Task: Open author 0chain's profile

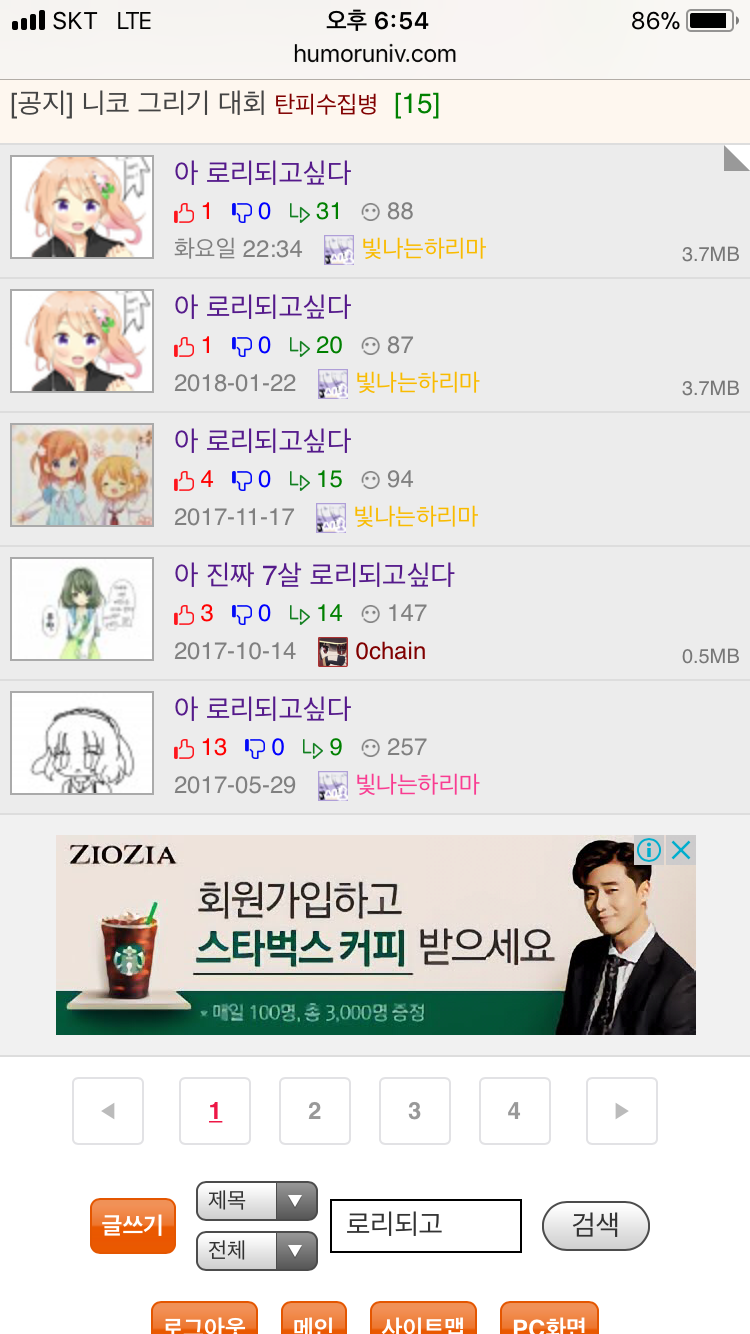Action: 390,652
